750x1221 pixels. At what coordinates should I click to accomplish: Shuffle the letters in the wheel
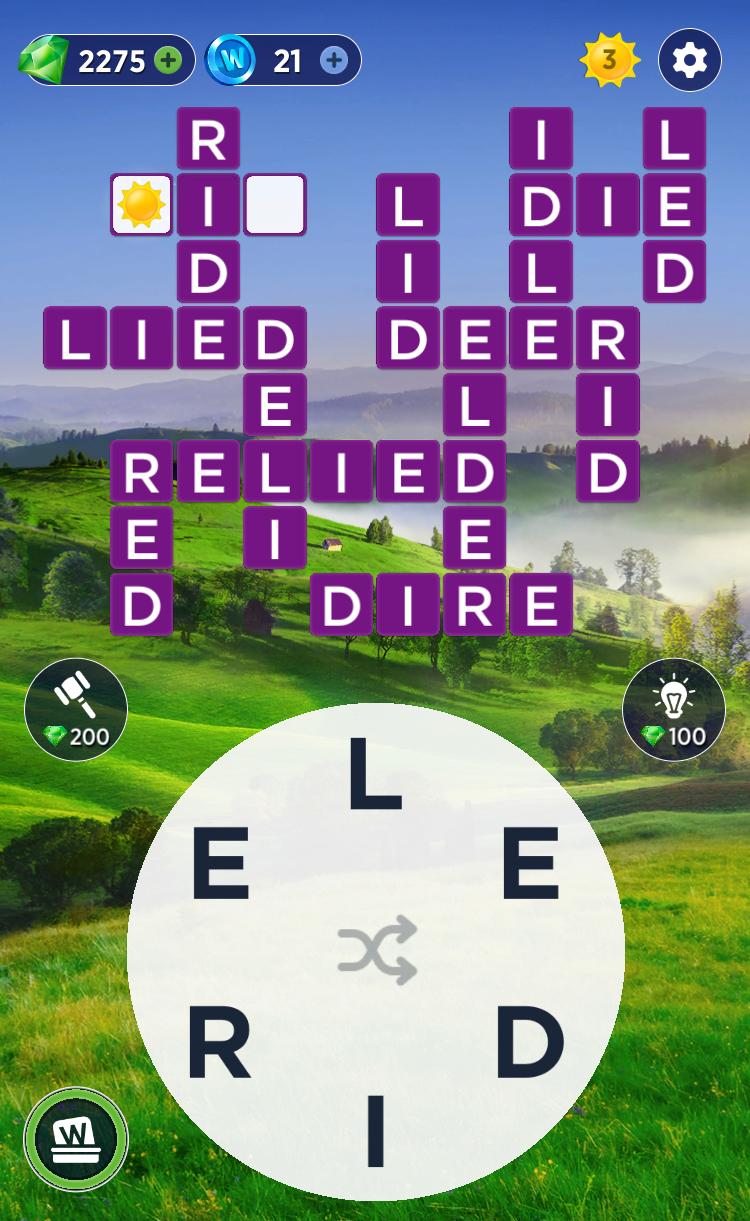click(x=377, y=950)
